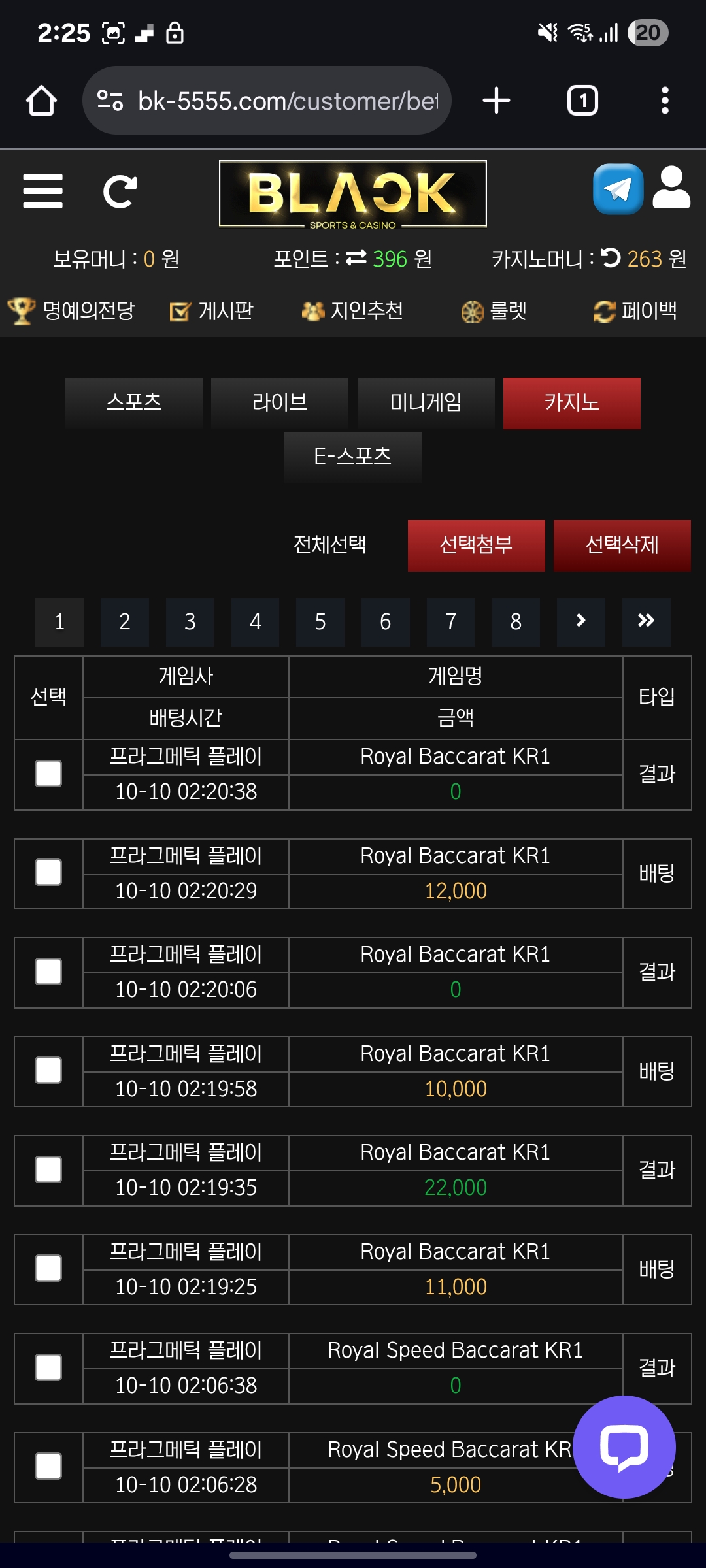Screen dimensions: 706x1568
Task: Click the page refresh icon
Action: pyautogui.click(x=122, y=191)
